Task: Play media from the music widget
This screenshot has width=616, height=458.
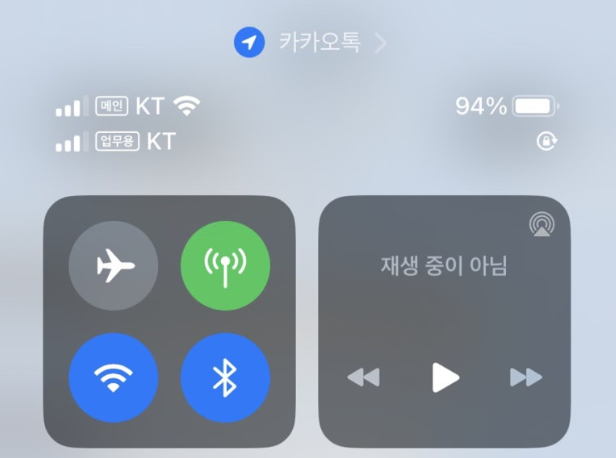Action: point(444,377)
